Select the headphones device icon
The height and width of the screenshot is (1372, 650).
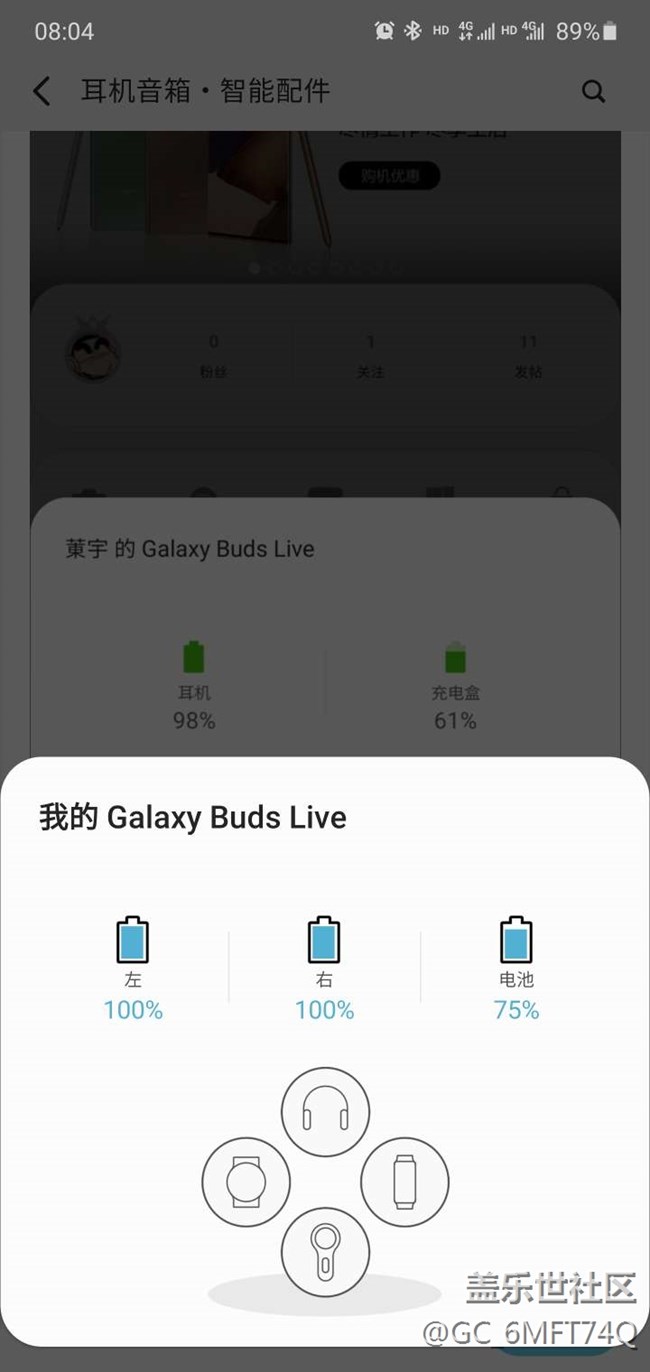pos(325,1111)
